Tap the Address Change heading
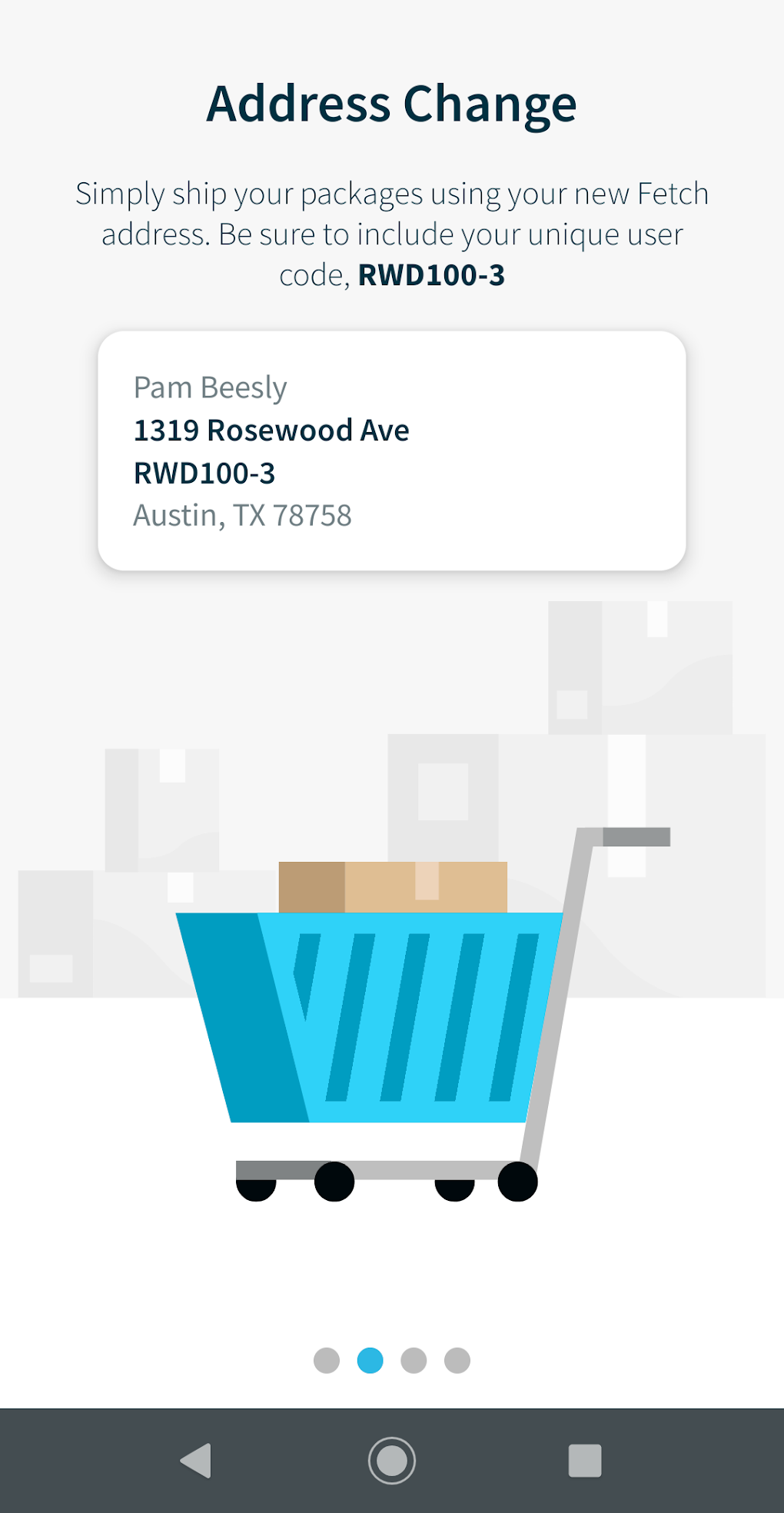The height and width of the screenshot is (1513, 784). [391, 103]
